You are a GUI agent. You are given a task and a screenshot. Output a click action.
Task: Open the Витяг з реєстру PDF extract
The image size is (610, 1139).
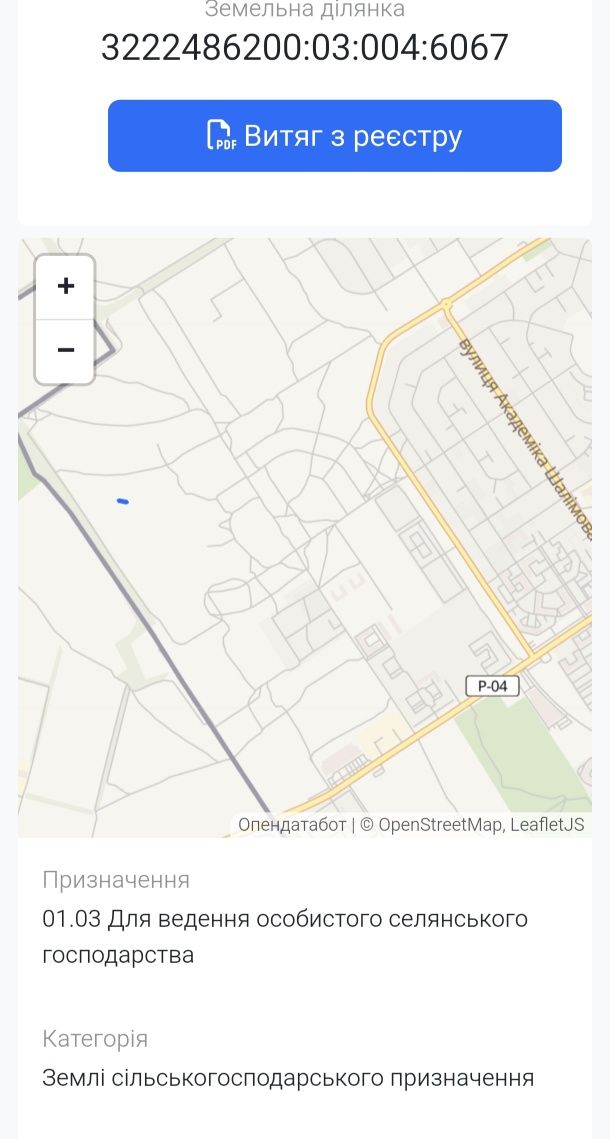point(335,136)
